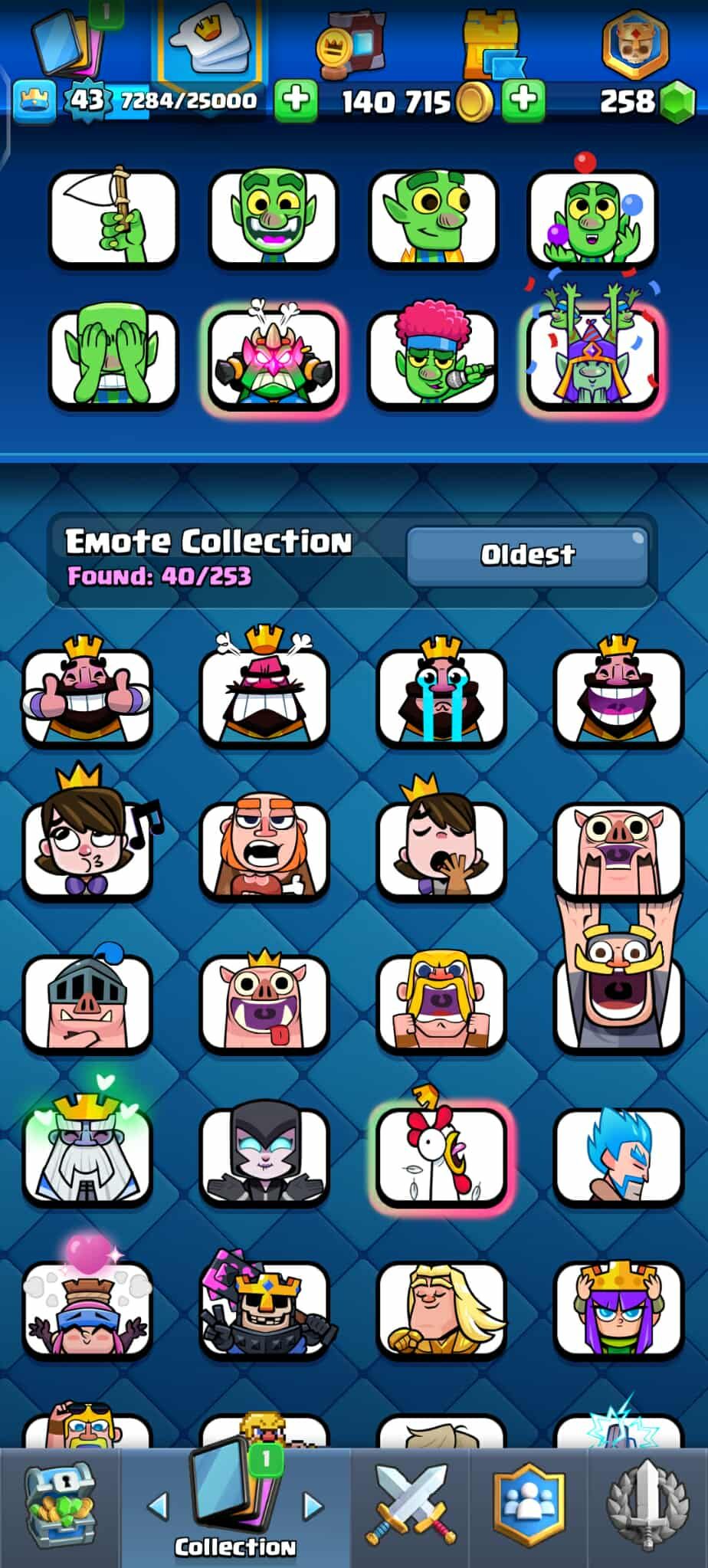This screenshot has height=1568, width=708.
Task: Select the goblin white flag emote
Action: tap(113, 218)
